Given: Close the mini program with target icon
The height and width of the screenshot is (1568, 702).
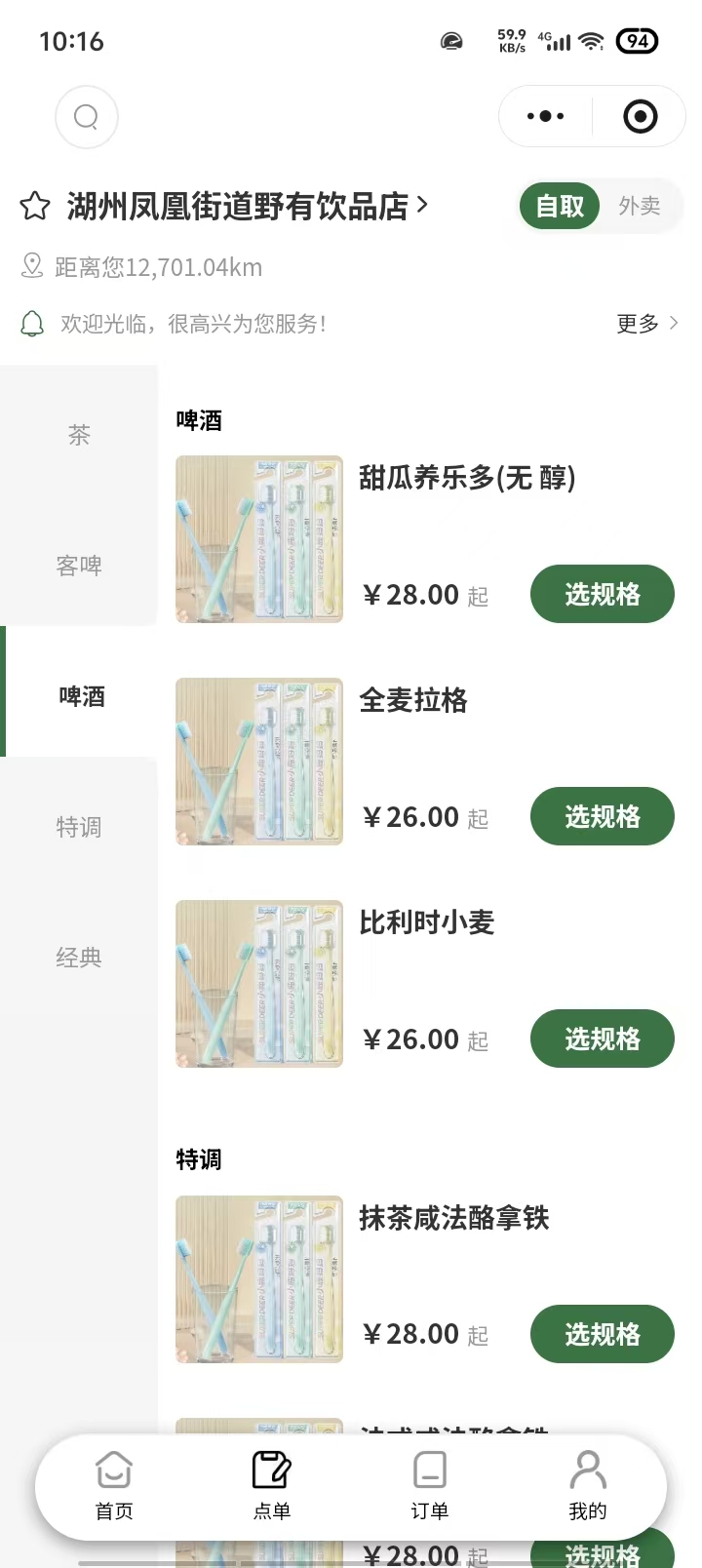Looking at the screenshot, I should coord(640,117).
